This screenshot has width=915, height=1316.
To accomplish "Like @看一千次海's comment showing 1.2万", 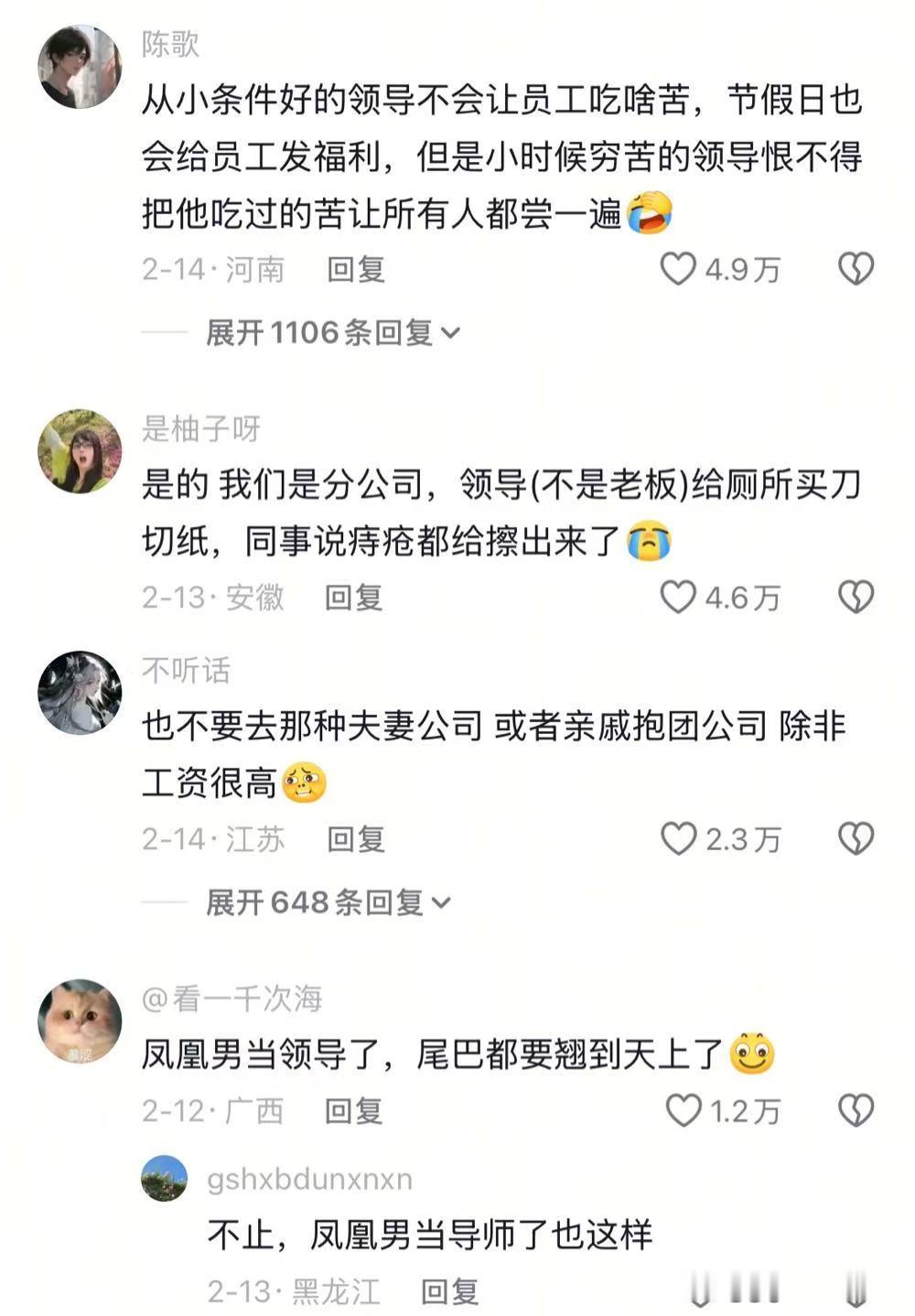I will point(681,1112).
